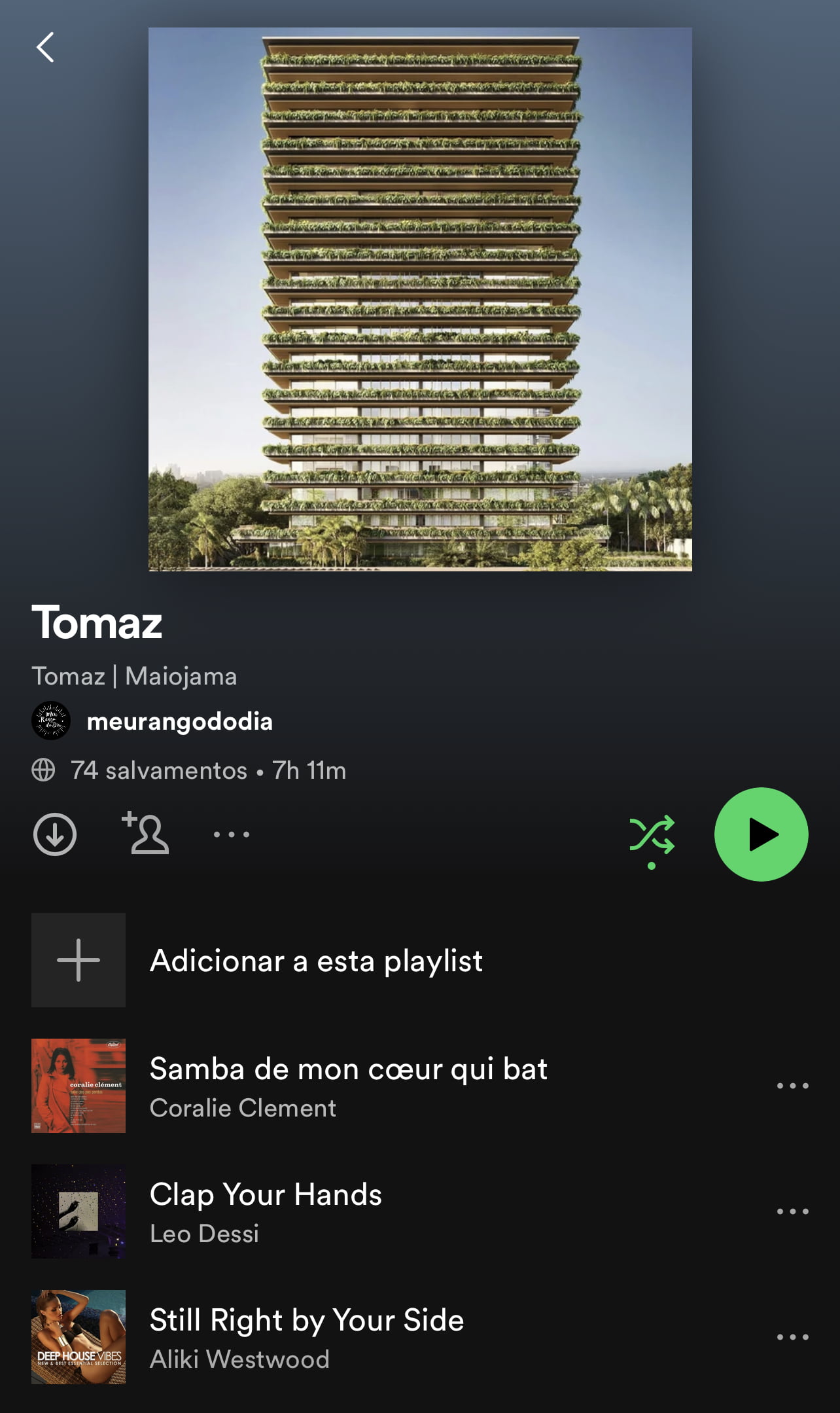Play Clap Your Hands by Leo Dessi
840x1413 pixels.
point(266,1211)
